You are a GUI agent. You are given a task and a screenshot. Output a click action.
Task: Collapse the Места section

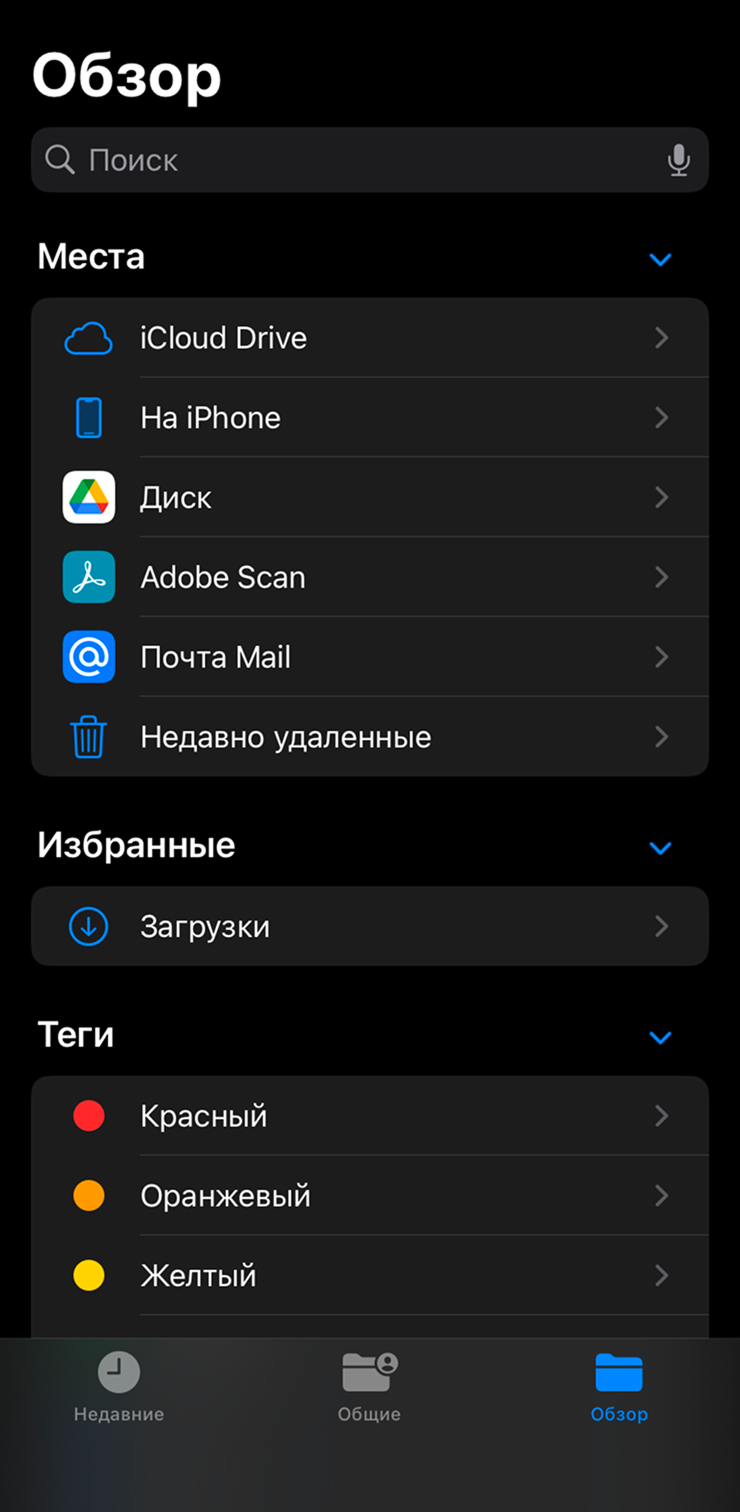[660, 259]
